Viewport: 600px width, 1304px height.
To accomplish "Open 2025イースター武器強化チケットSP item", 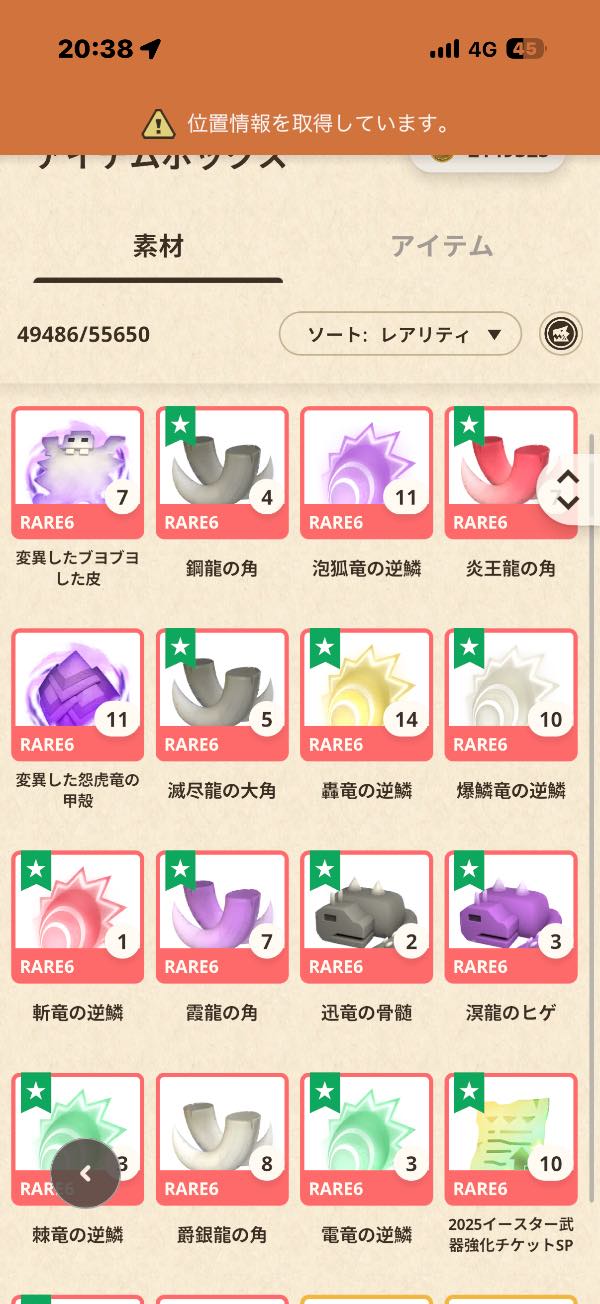I will click(510, 1139).
